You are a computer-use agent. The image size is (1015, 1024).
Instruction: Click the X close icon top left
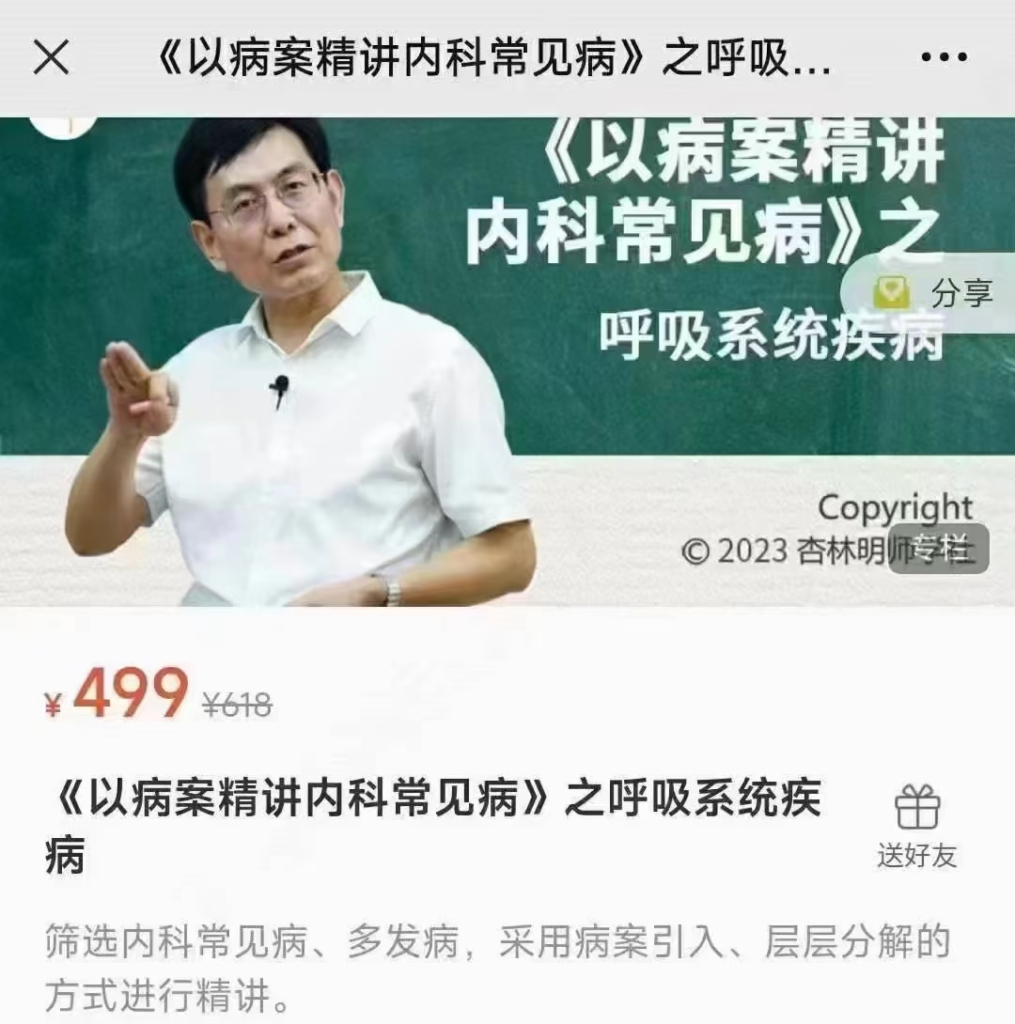pos(50,55)
